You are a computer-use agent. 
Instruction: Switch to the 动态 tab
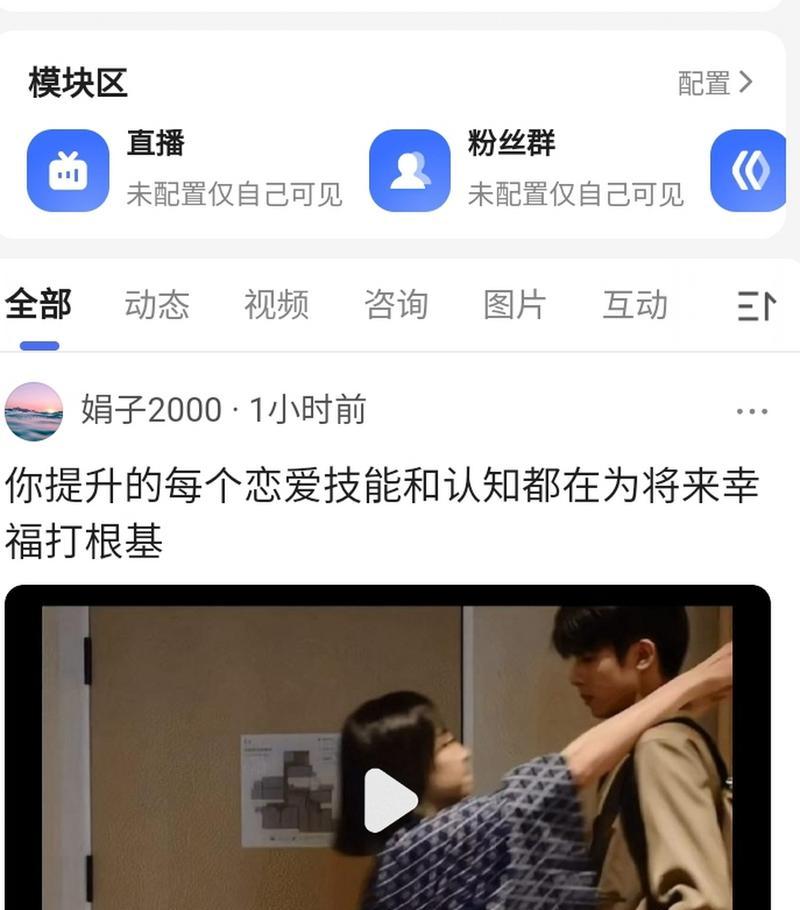click(x=157, y=305)
